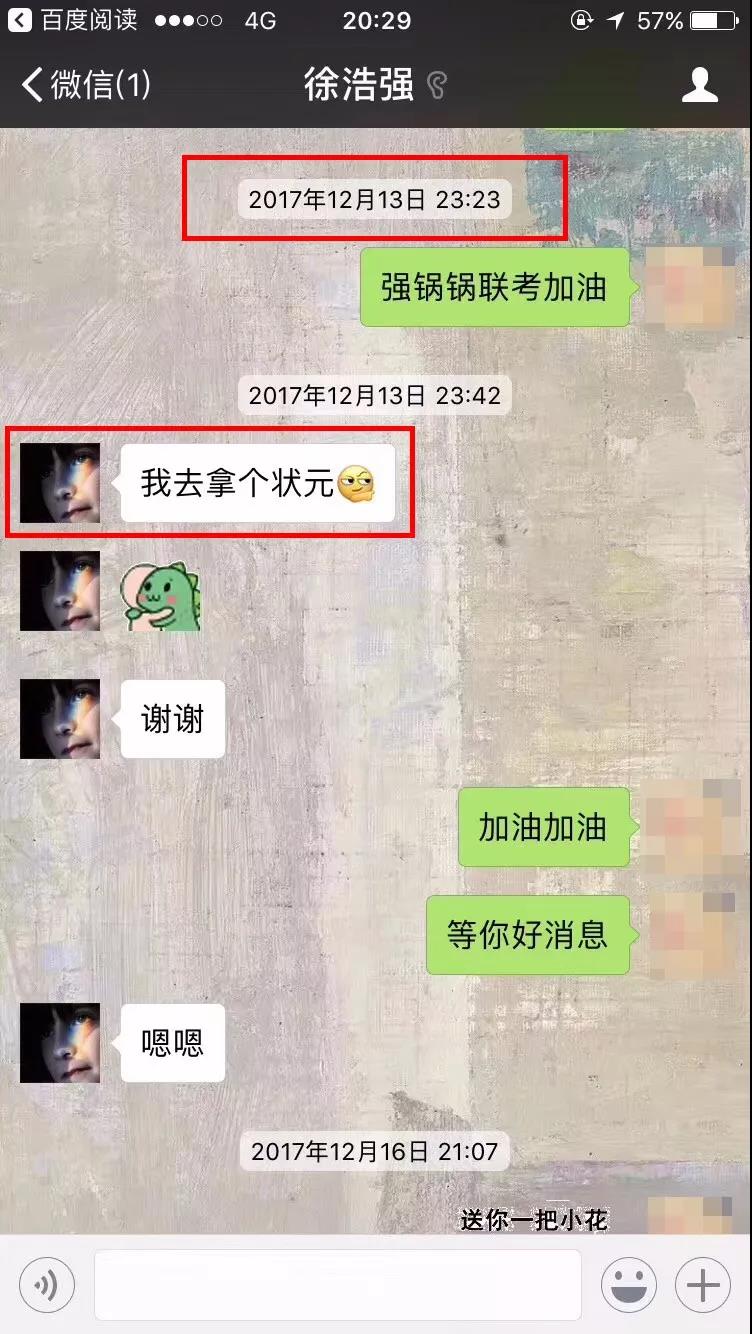Open the contact profile icon in the header
Image resolution: width=752 pixels, height=1334 pixels.
pyautogui.click(x=699, y=85)
